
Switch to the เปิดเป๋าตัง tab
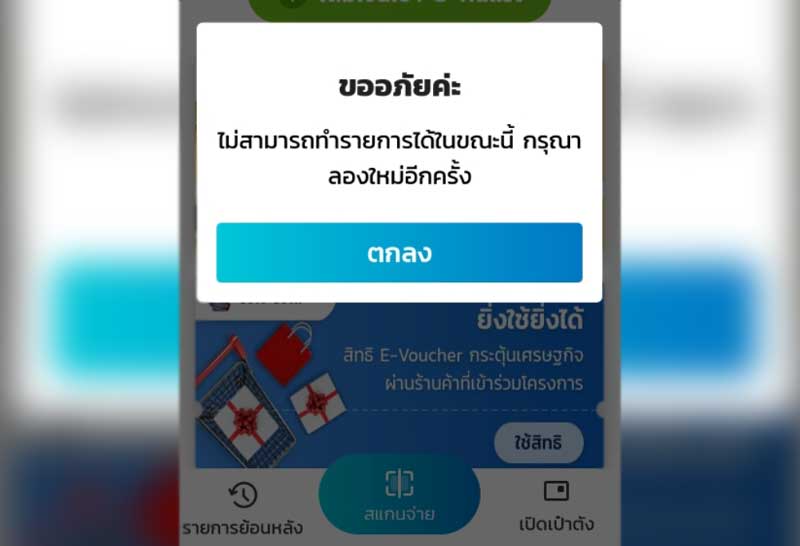tap(556, 507)
